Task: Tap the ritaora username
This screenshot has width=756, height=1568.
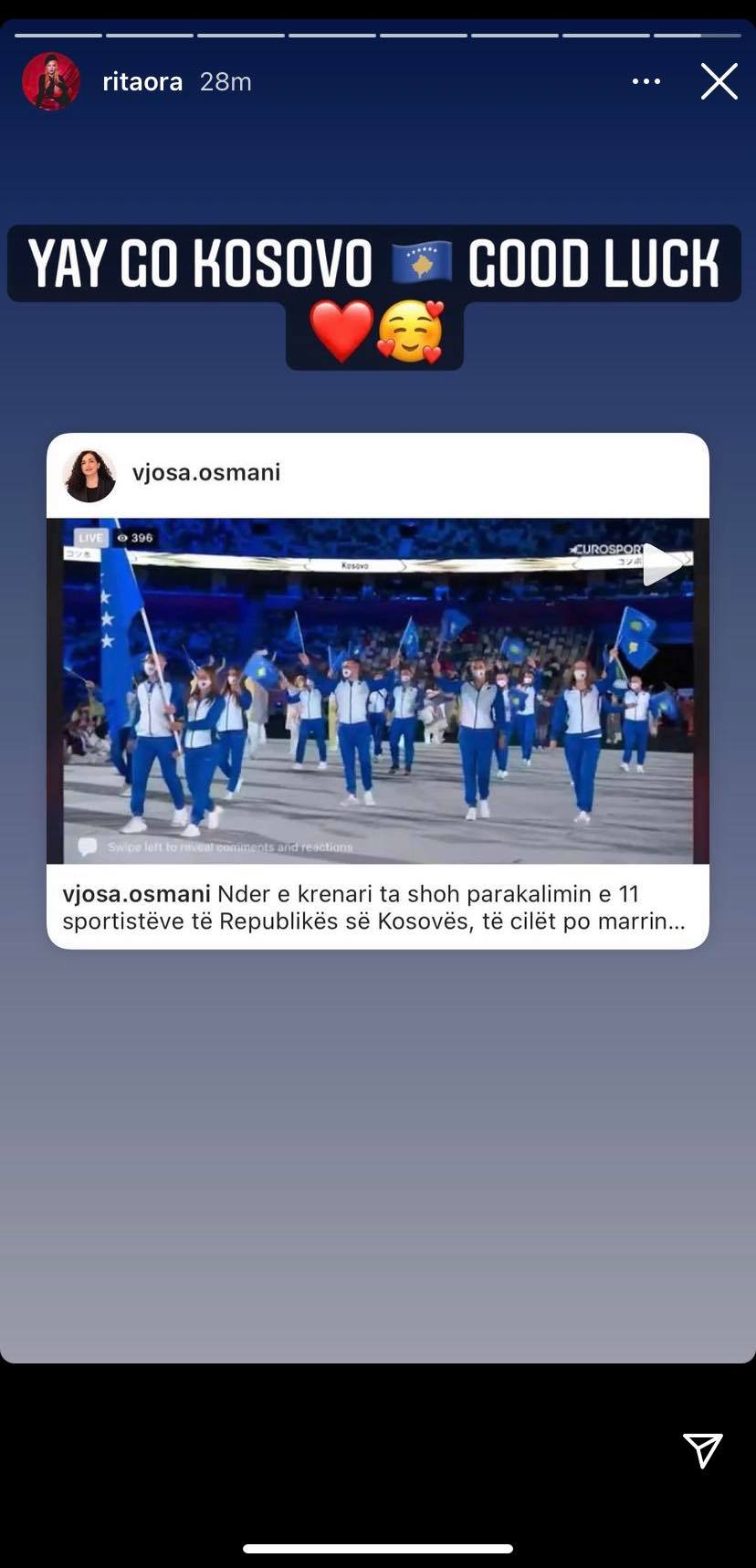Action: point(142,81)
